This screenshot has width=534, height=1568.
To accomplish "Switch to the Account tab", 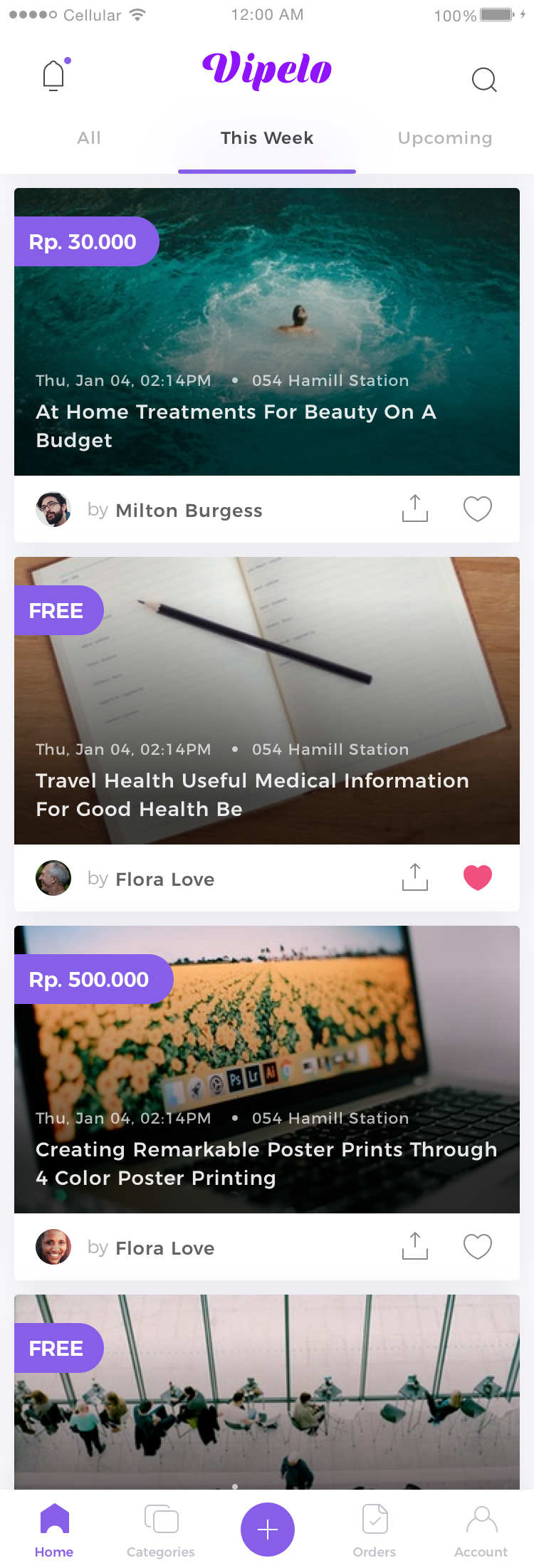I will [481, 1530].
